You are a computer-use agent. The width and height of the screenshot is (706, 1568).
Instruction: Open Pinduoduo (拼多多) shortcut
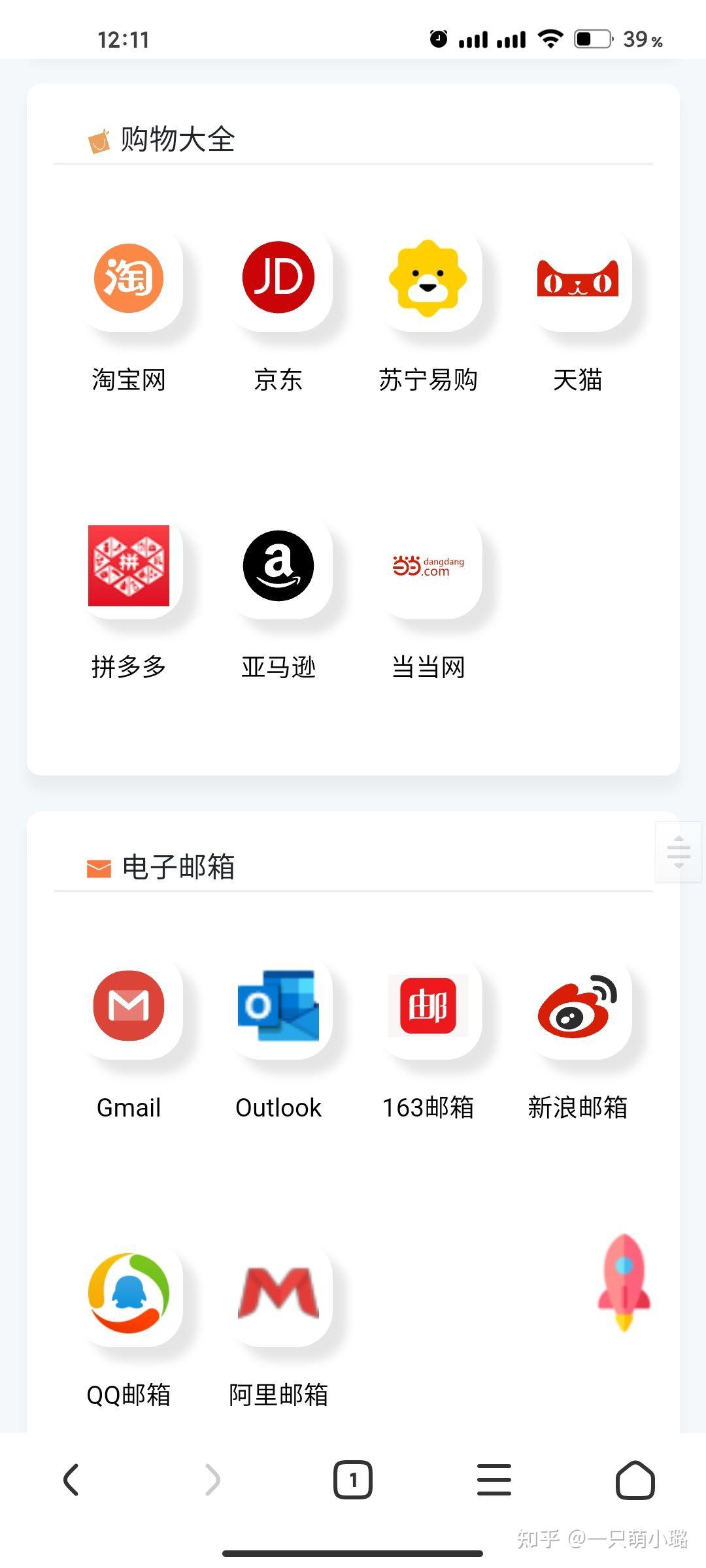click(129, 566)
